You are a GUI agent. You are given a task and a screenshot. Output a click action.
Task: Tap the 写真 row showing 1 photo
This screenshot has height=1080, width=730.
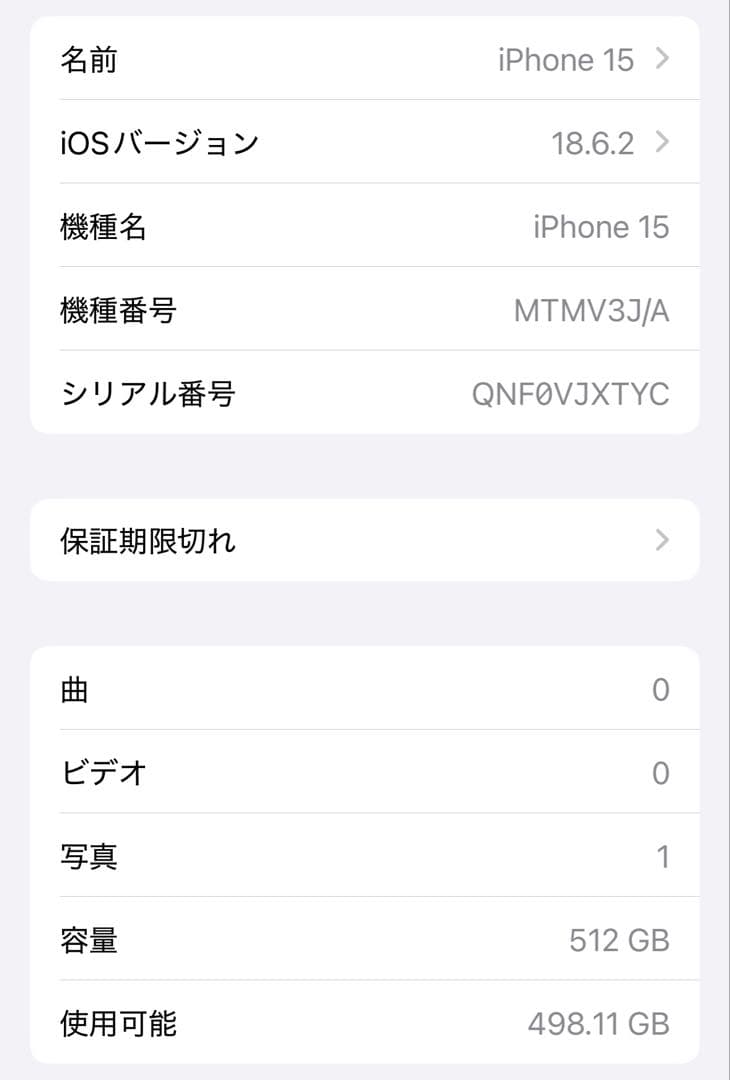(x=365, y=856)
